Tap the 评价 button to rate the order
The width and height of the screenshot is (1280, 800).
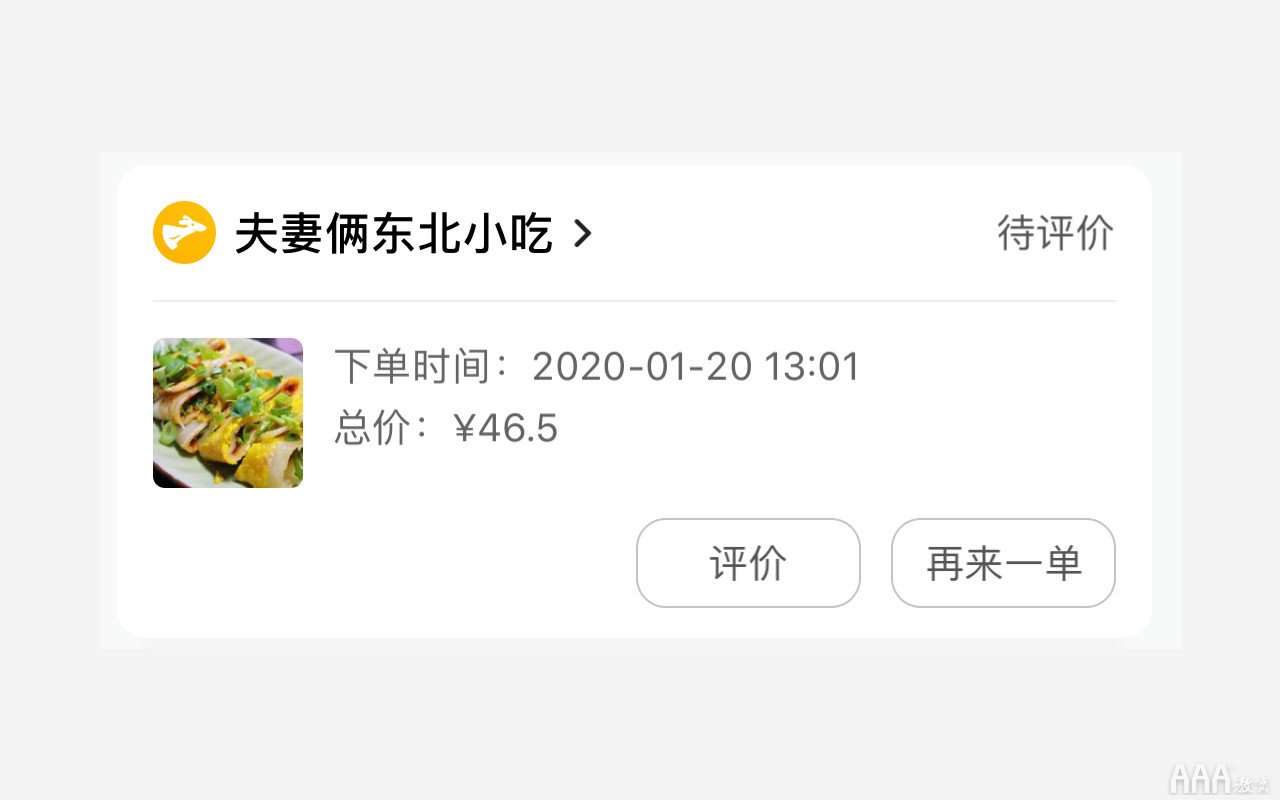(x=748, y=563)
